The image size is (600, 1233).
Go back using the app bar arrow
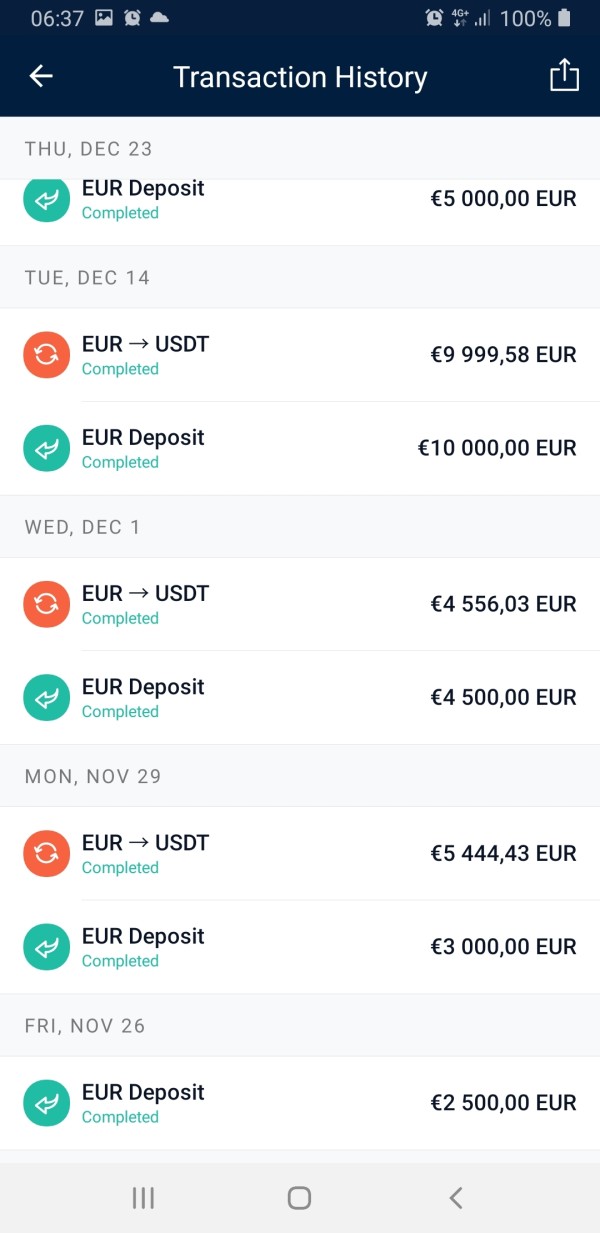[x=41, y=76]
